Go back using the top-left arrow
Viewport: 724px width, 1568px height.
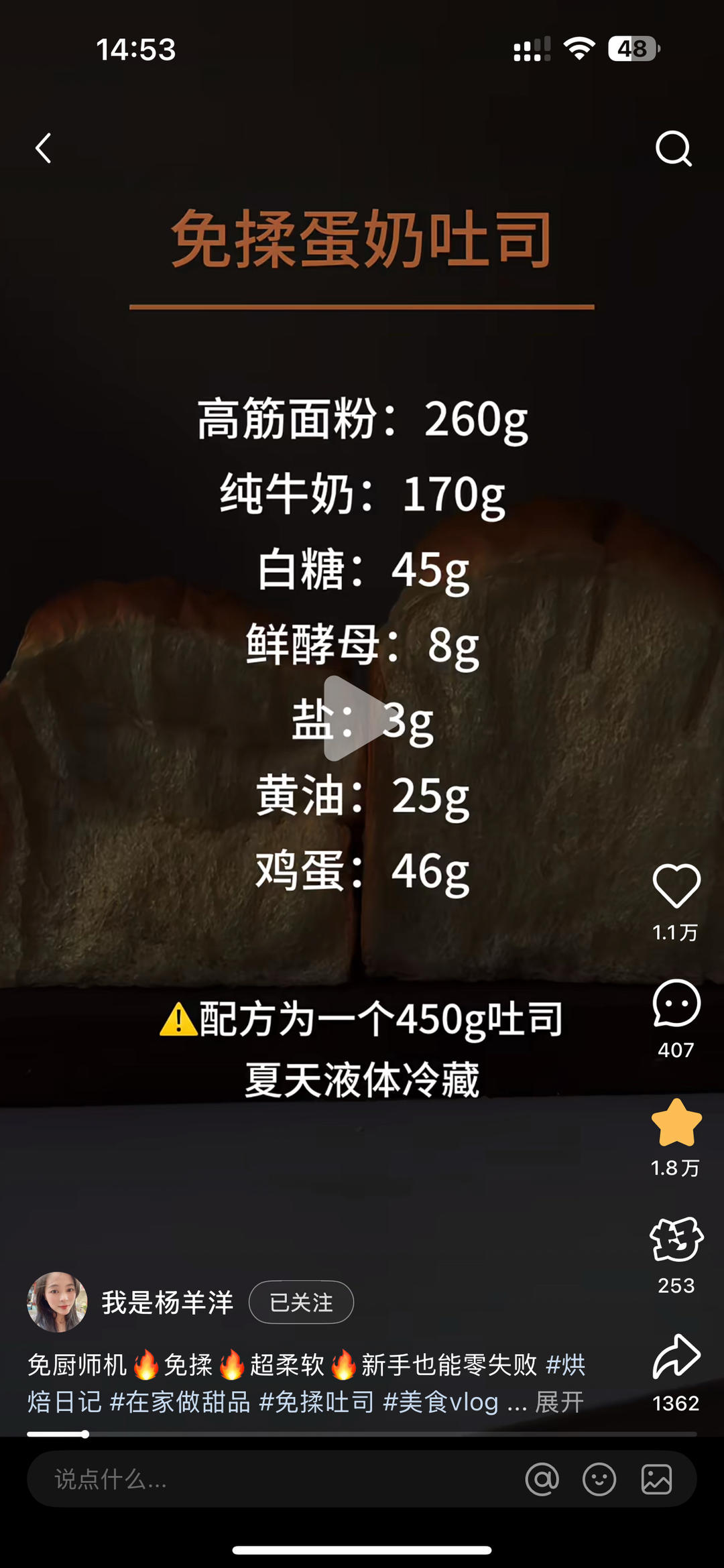[x=44, y=148]
